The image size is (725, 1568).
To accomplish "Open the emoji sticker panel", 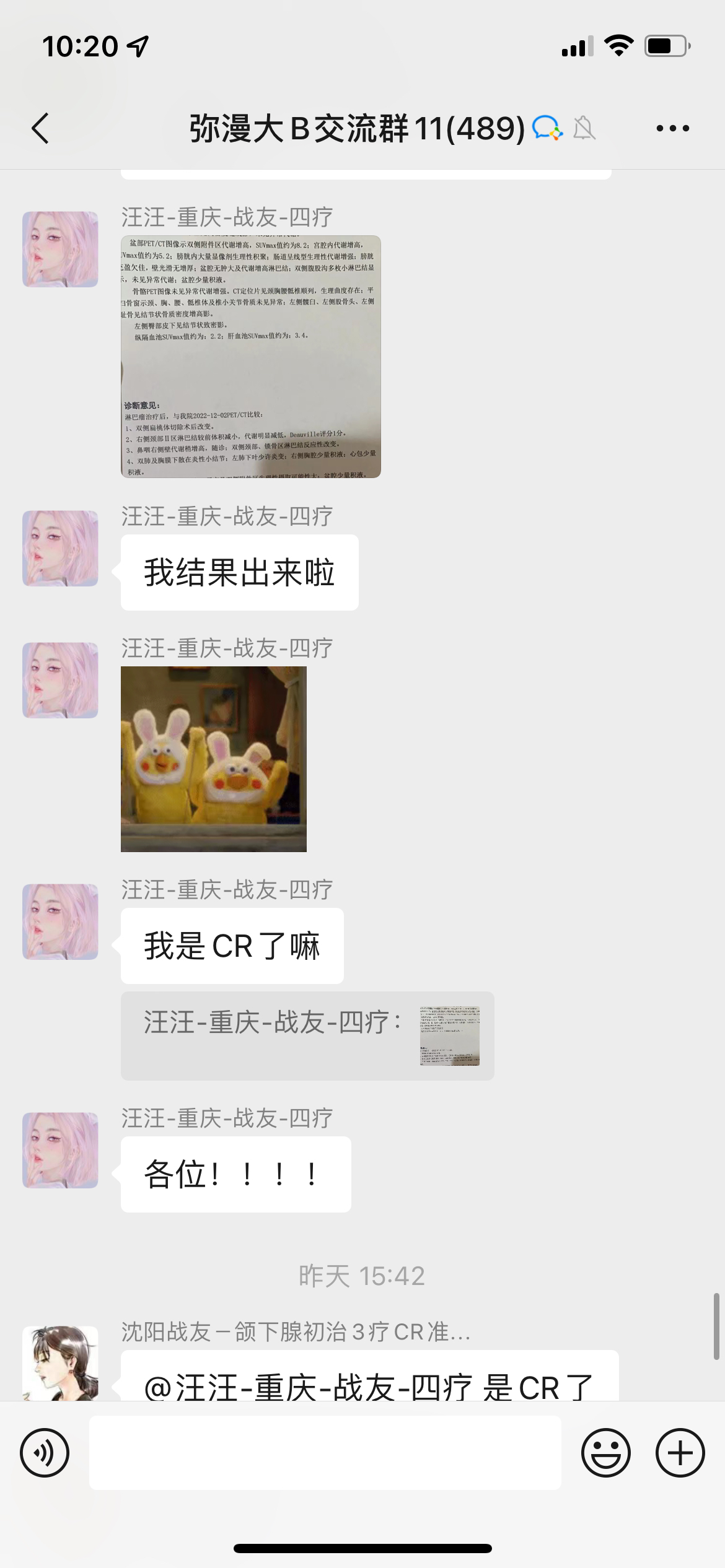I will pos(605,1452).
